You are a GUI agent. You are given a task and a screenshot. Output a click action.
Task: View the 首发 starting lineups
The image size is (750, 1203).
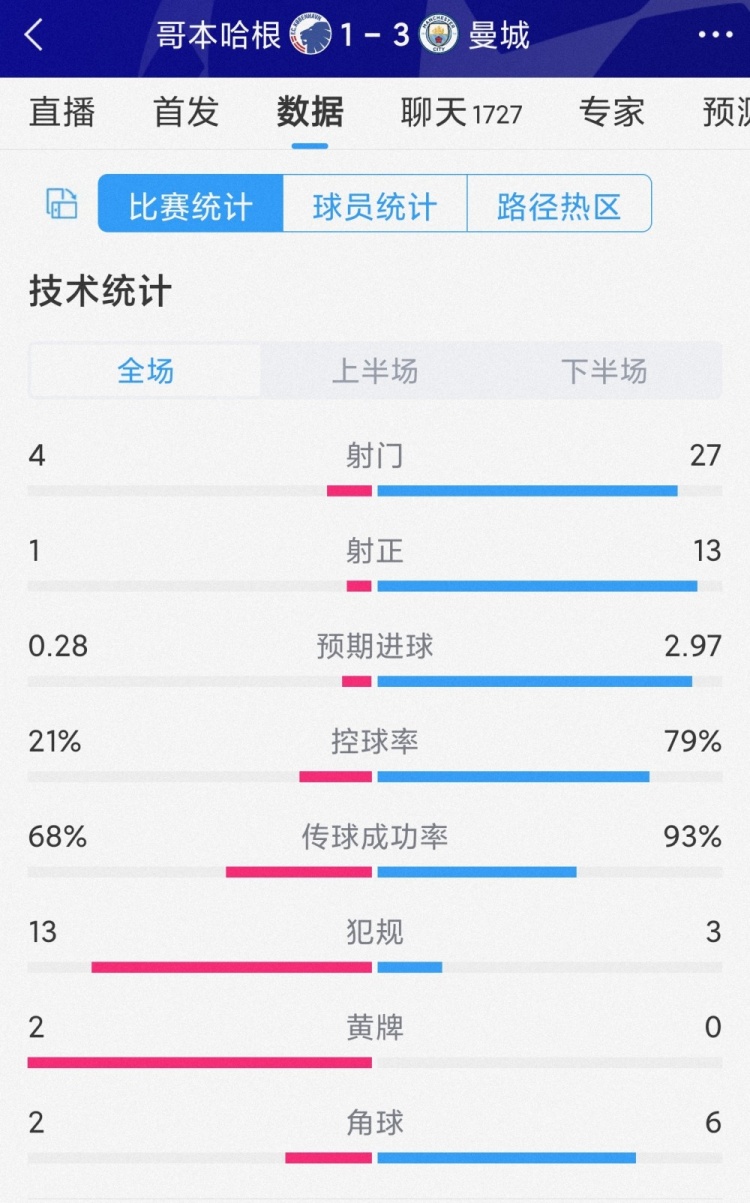pos(185,113)
